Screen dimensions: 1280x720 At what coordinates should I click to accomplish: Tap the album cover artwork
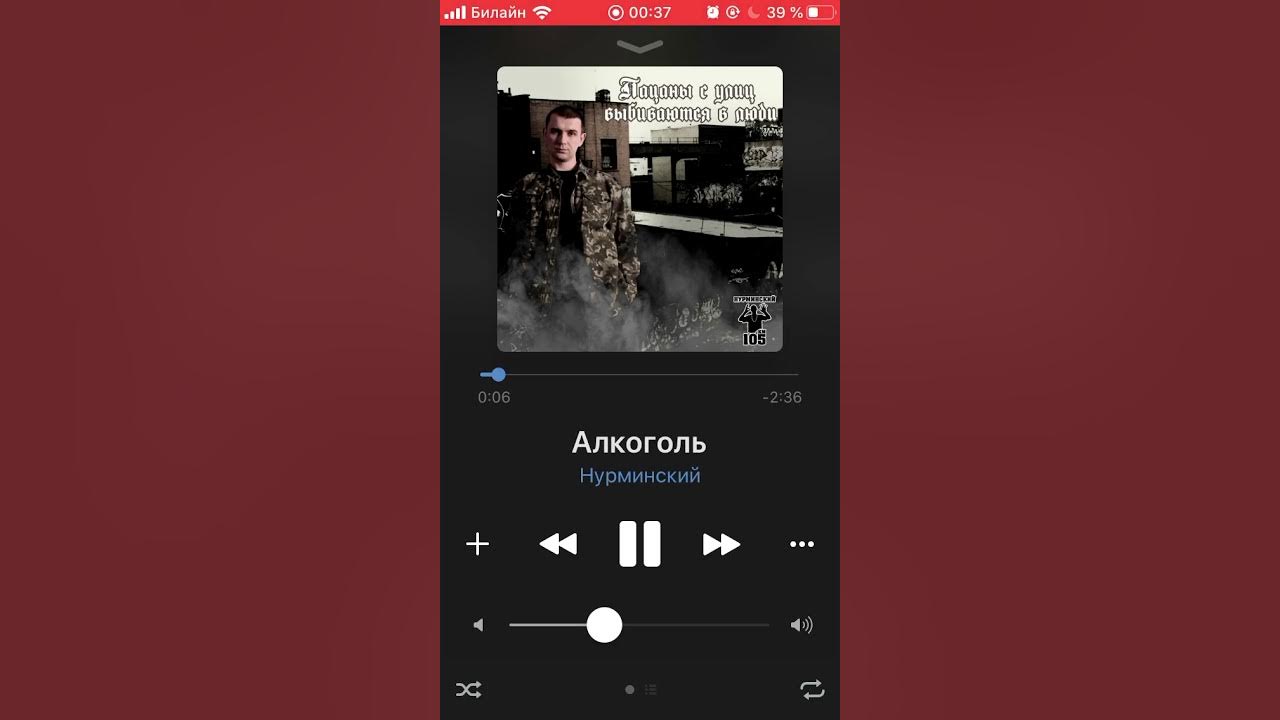640,208
